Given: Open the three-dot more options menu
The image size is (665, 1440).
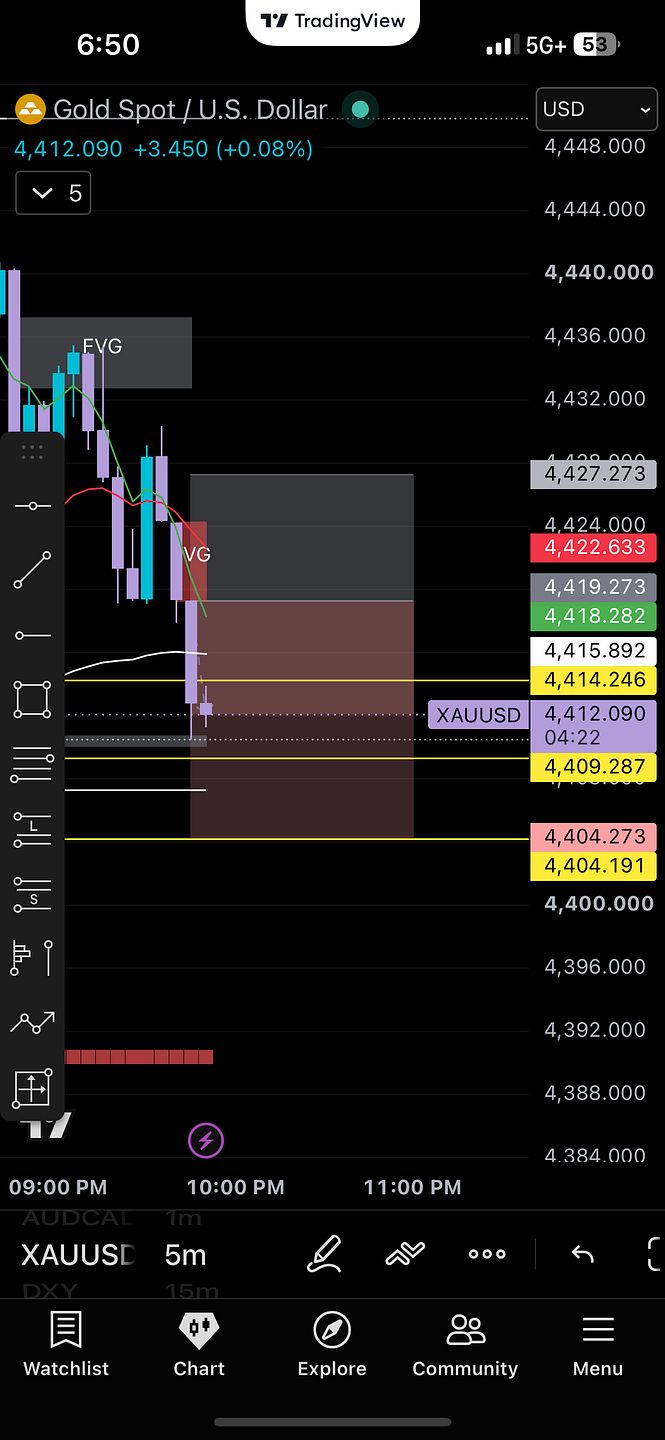Looking at the screenshot, I should [487, 1254].
